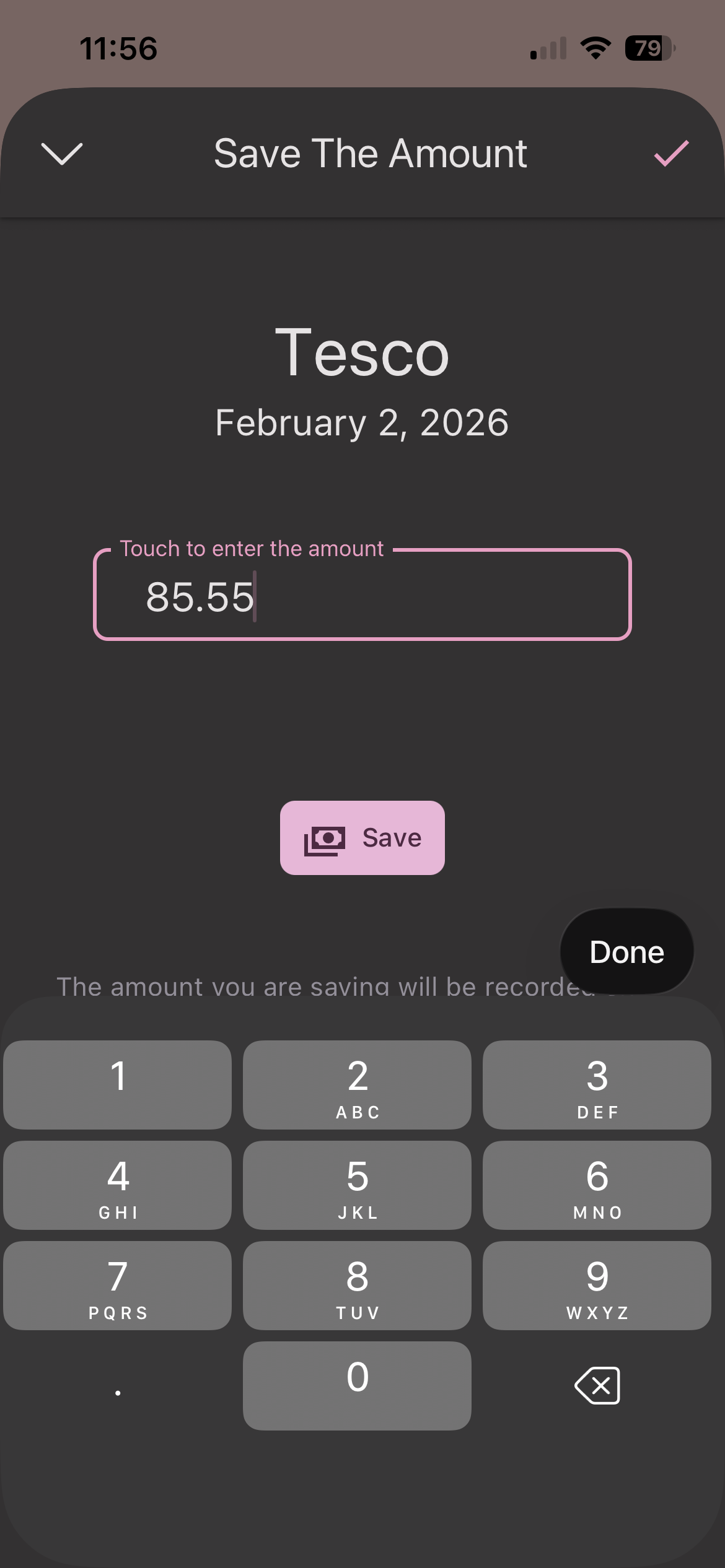
Task: Confirm with the pink checkmark icon
Action: tap(671, 154)
